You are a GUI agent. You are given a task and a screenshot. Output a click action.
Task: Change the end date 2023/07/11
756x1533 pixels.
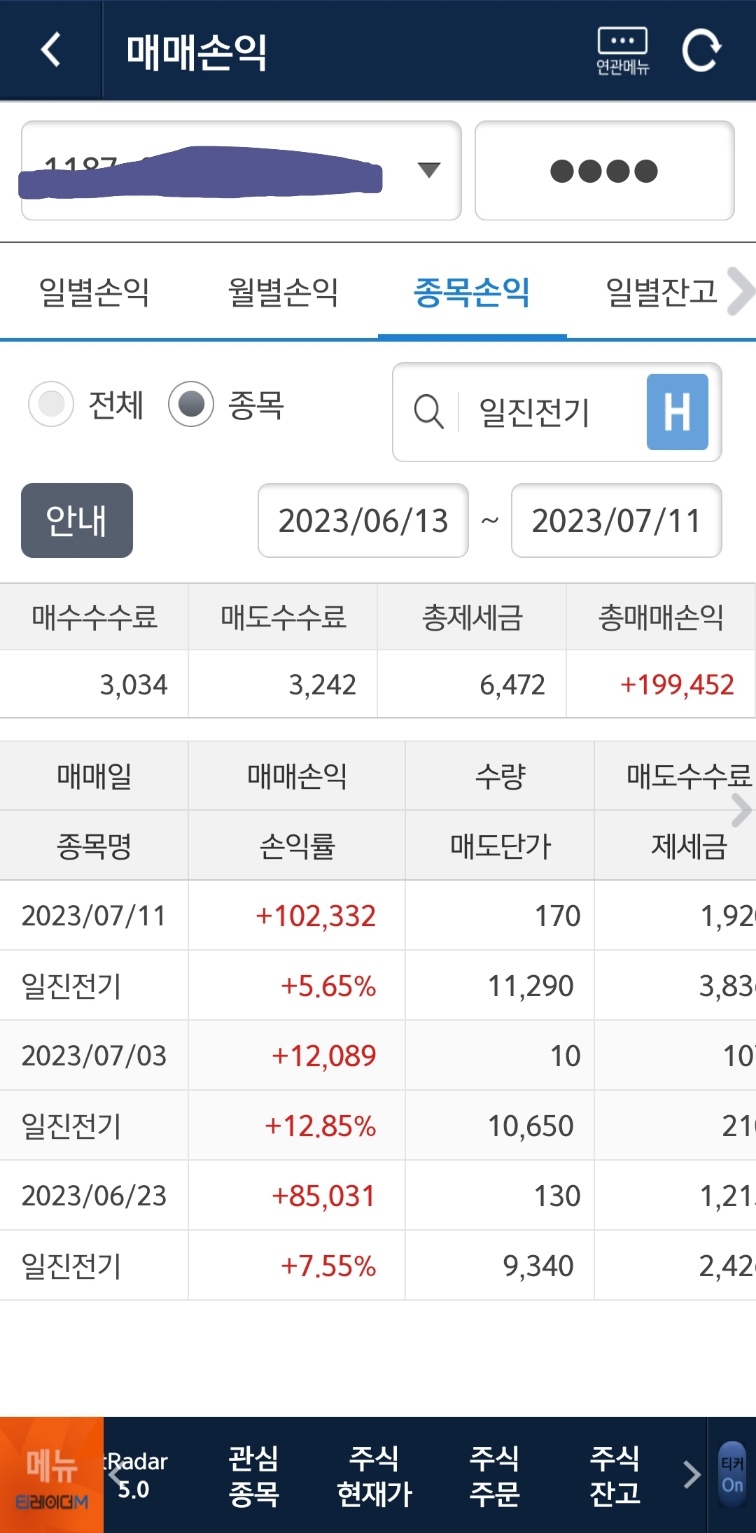(x=616, y=520)
